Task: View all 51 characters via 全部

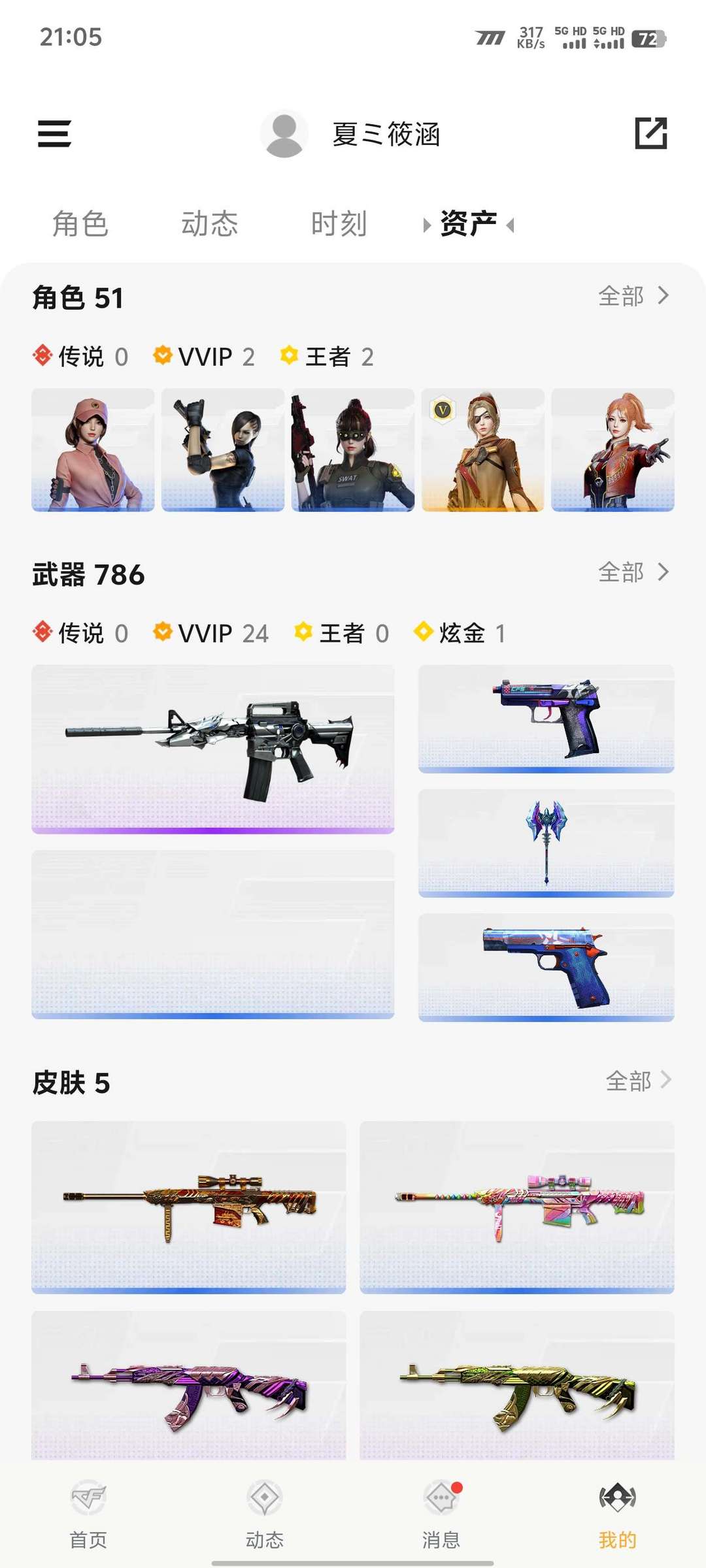Action: (x=633, y=296)
